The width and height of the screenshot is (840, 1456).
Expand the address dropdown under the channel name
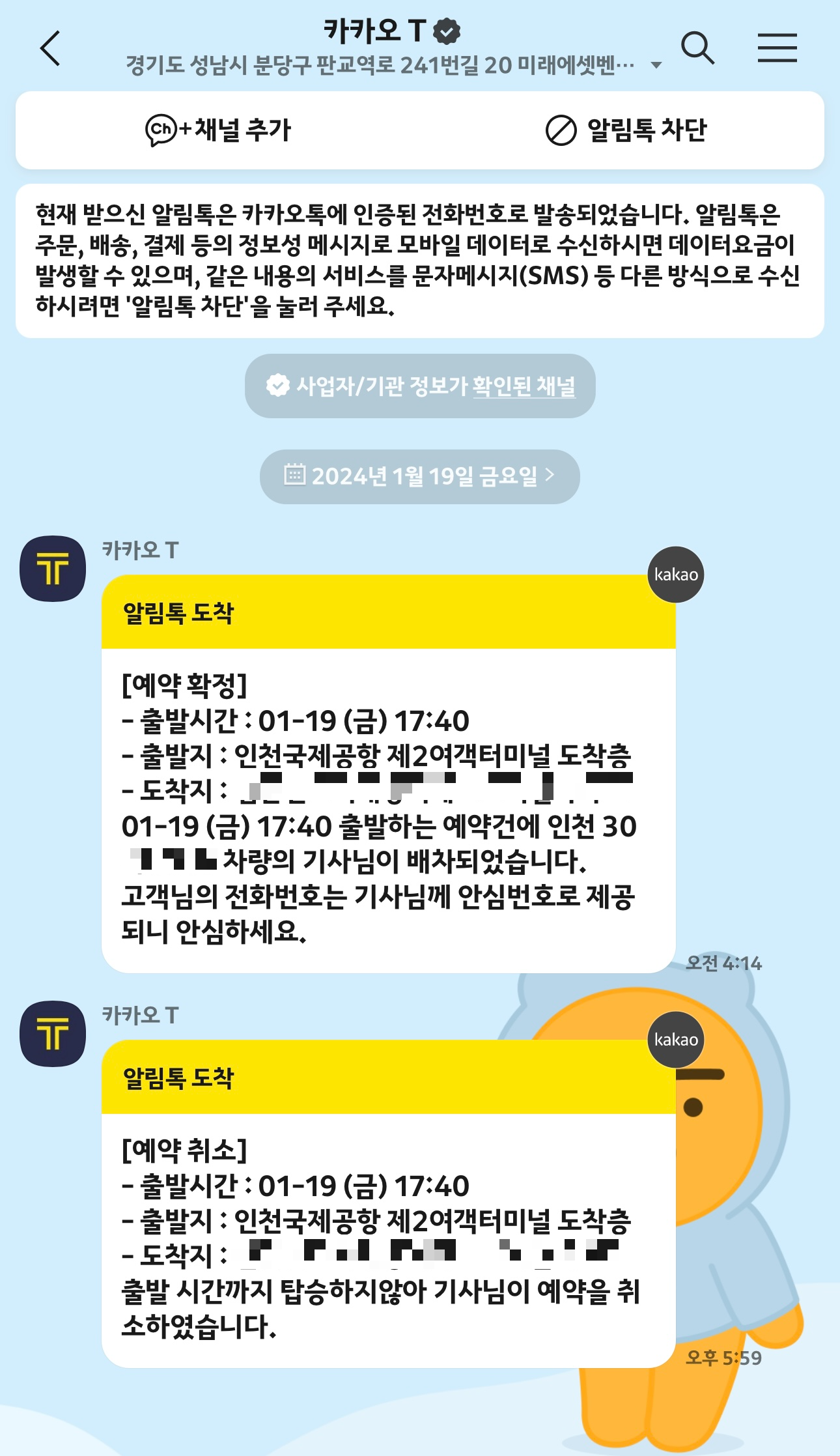pos(656,65)
